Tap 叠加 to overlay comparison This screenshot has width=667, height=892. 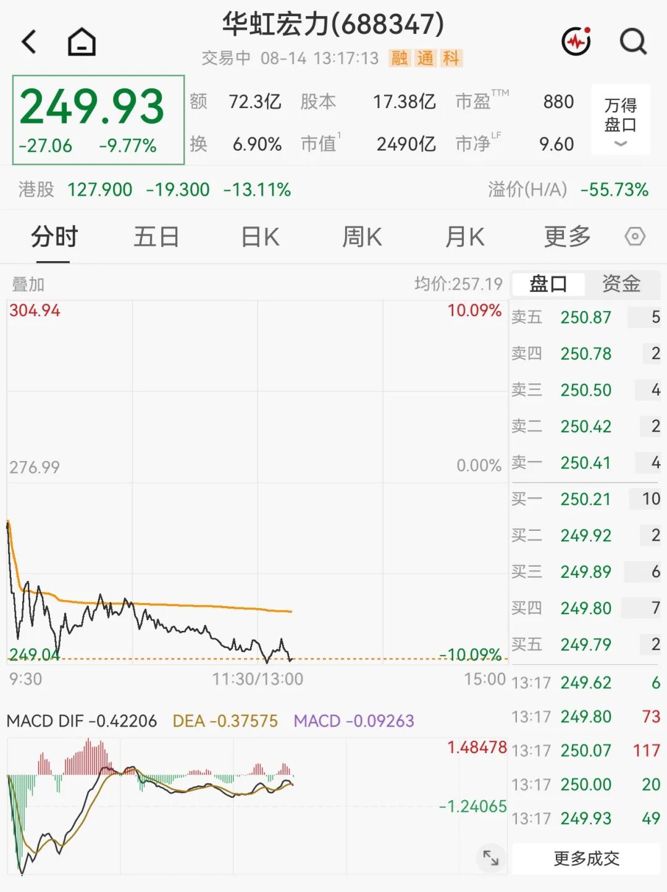[28, 284]
